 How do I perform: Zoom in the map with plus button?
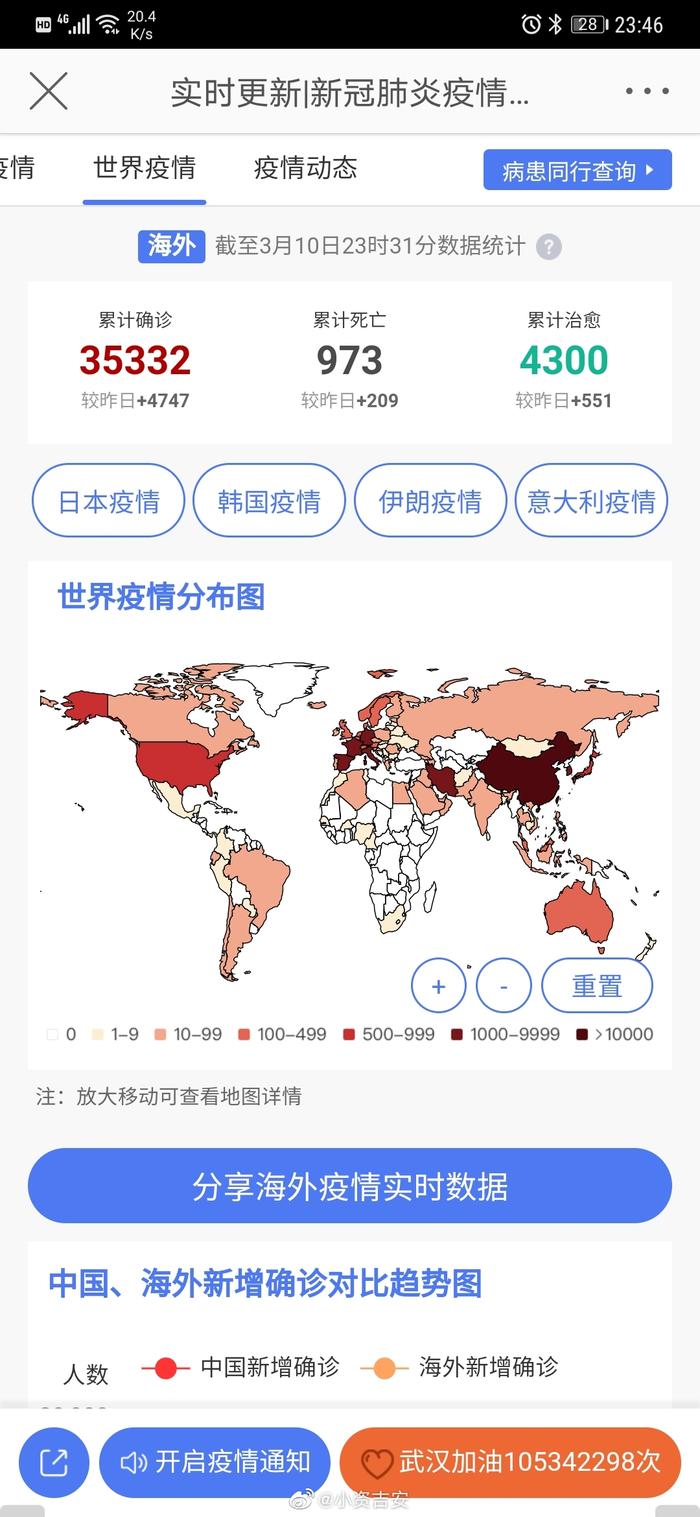click(438, 986)
